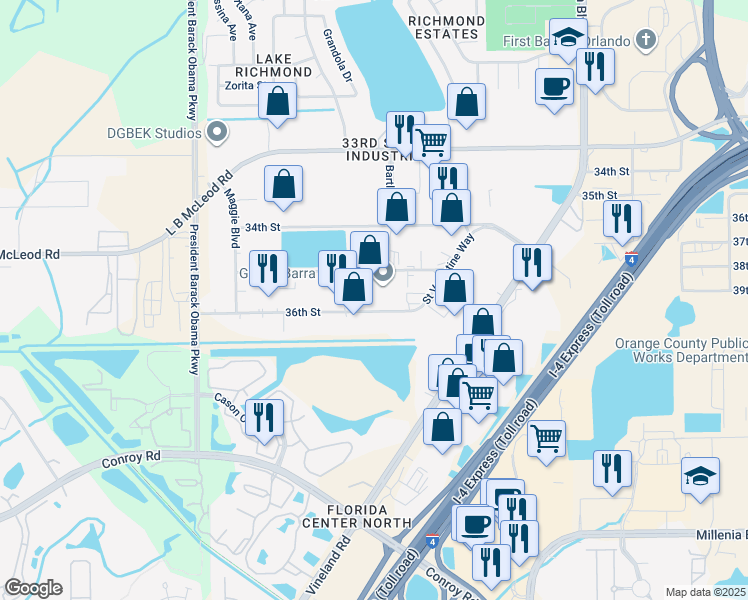Select the restaurant marker near Cason Cove
The width and height of the screenshot is (748, 600).
[264, 416]
